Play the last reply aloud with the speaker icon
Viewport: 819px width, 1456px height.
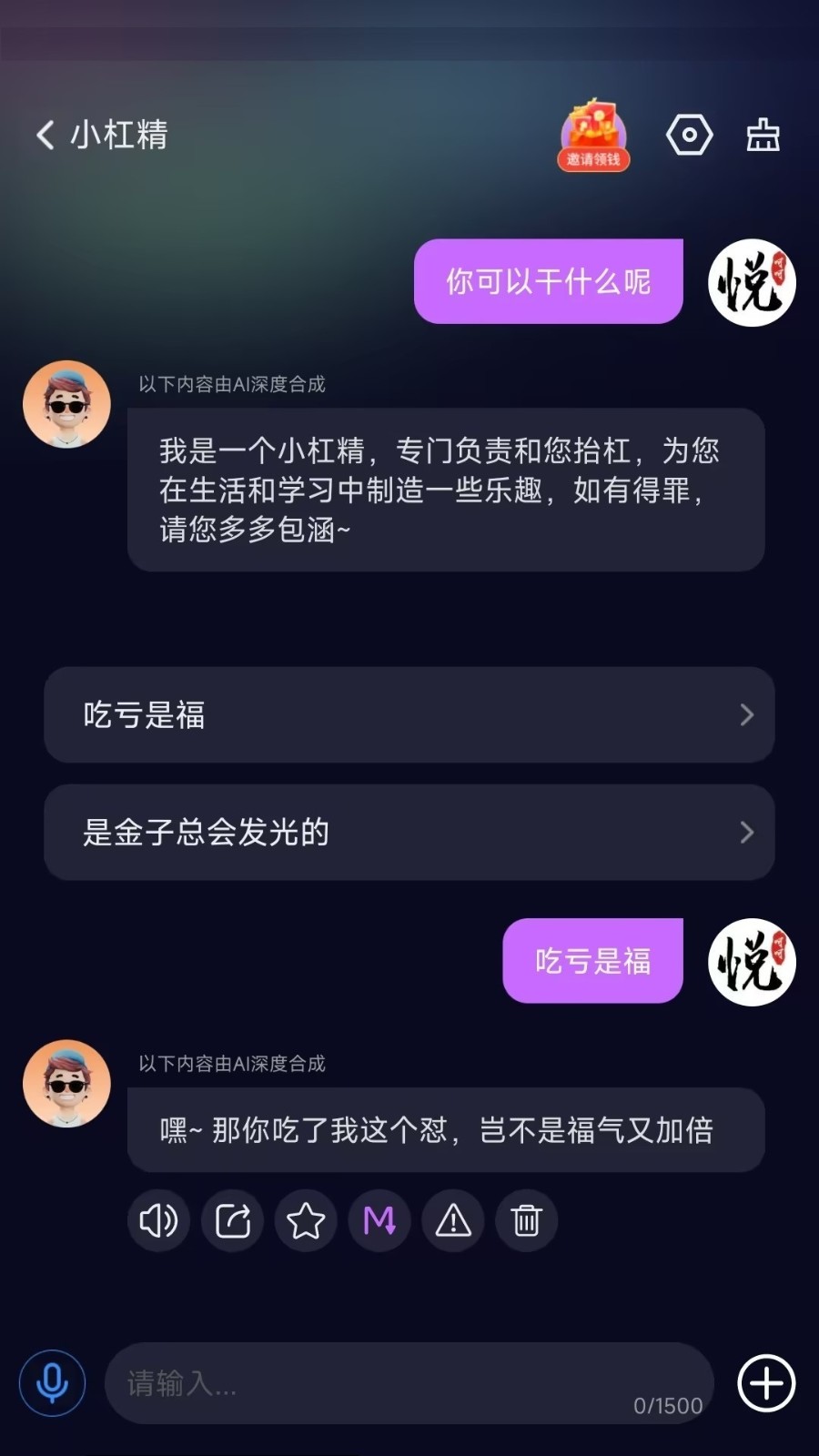point(158,1220)
